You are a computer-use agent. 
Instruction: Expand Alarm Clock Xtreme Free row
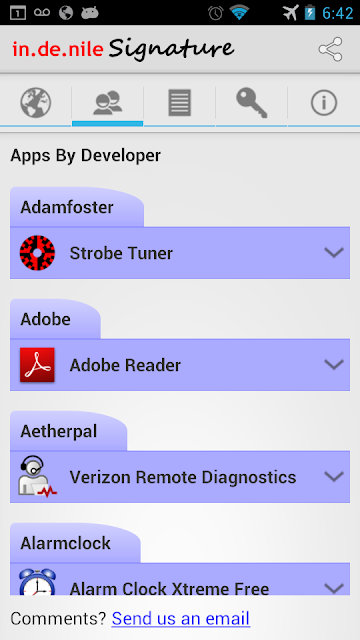pos(180,579)
